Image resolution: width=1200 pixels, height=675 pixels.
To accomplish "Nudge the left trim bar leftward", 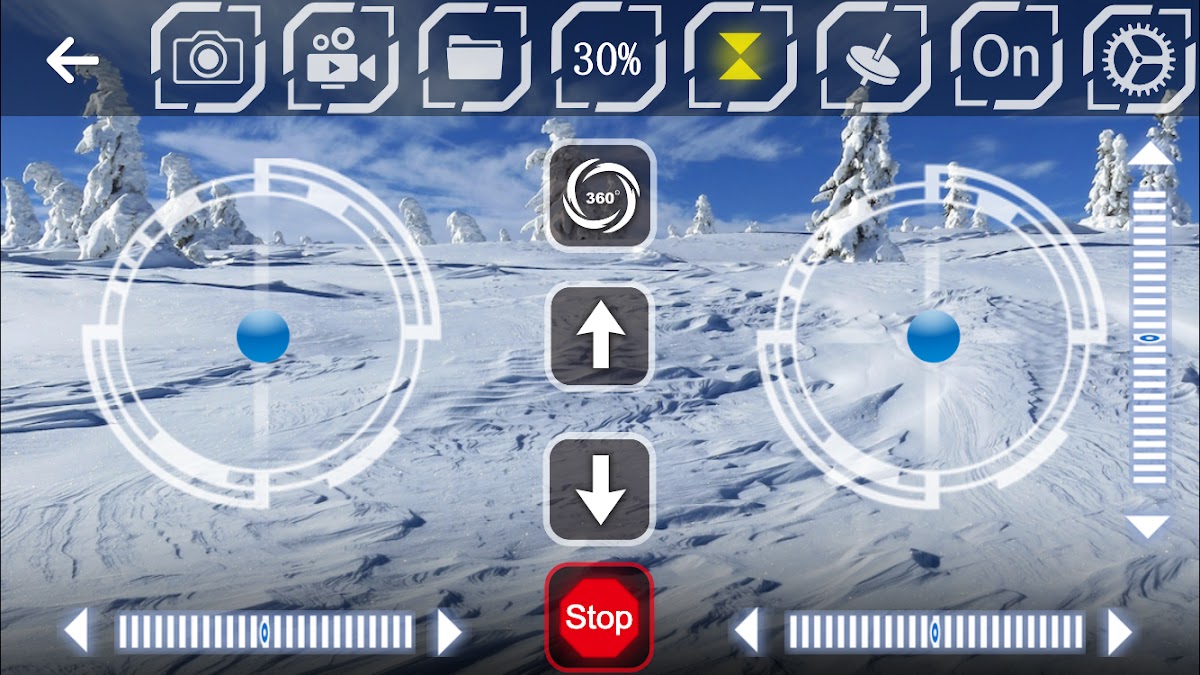I will tap(76, 633).
